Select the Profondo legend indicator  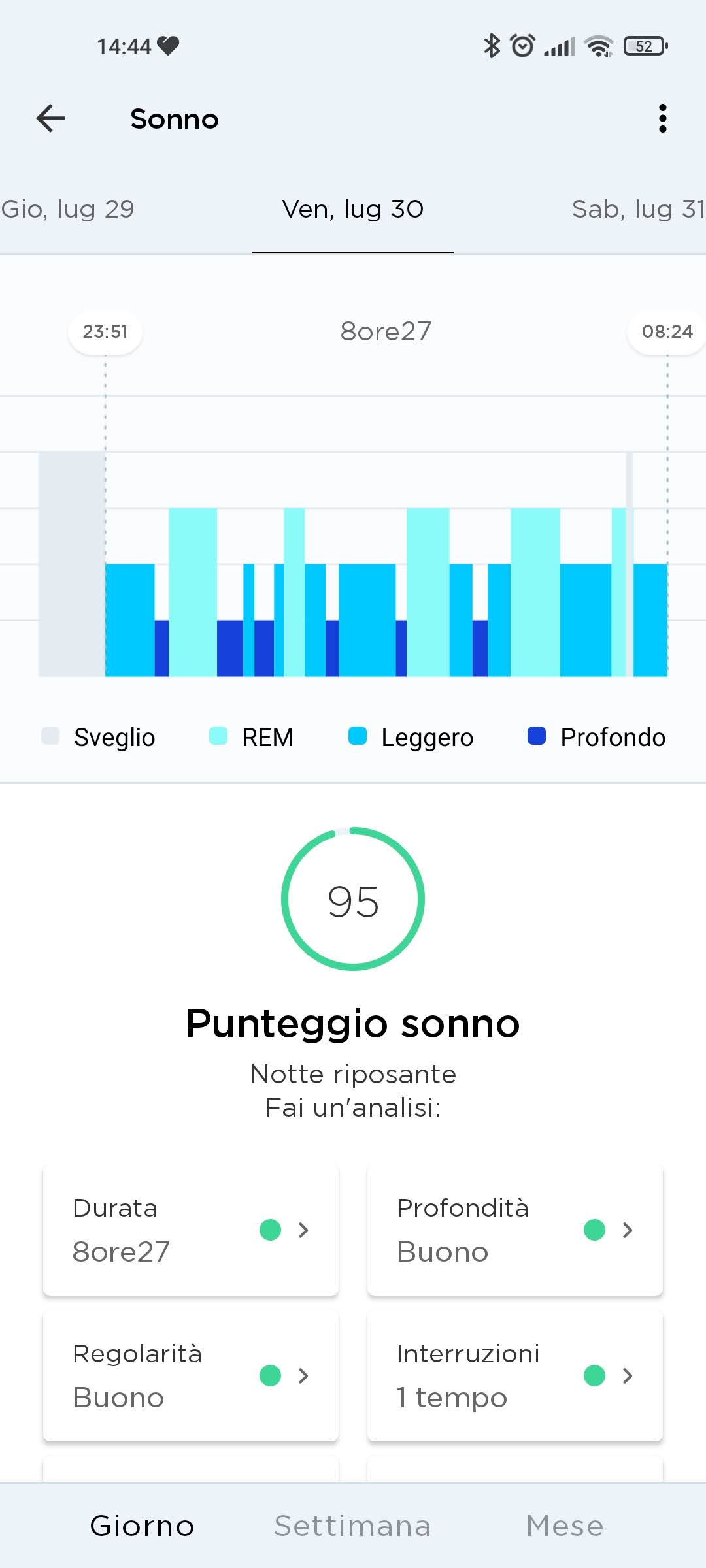click(536, 736)
